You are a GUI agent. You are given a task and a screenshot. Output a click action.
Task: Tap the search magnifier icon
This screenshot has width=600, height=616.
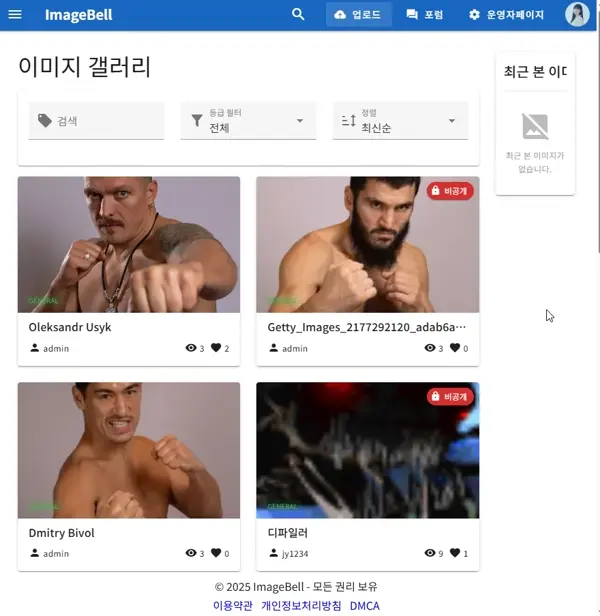(x=298, y=15)
